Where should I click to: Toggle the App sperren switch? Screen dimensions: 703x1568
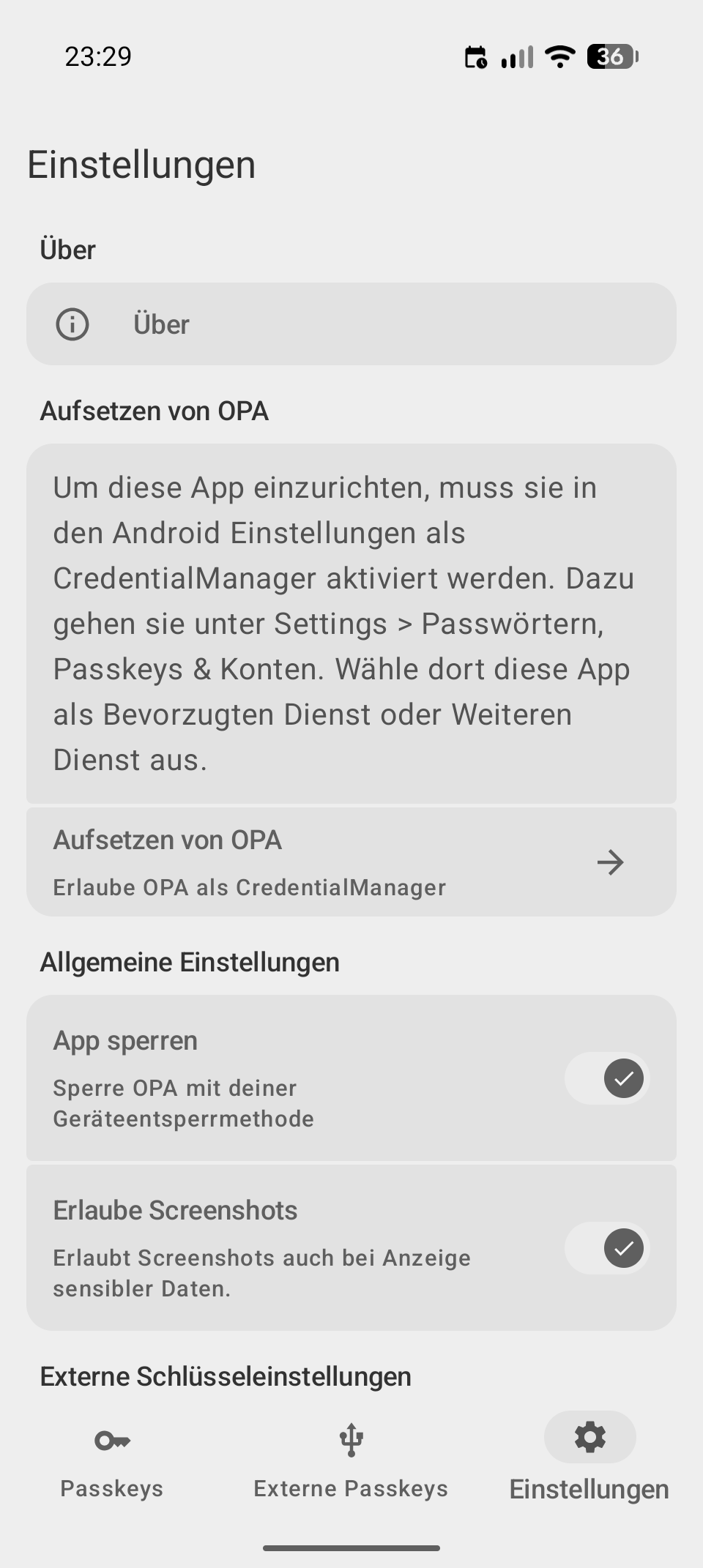point(607,1078)
